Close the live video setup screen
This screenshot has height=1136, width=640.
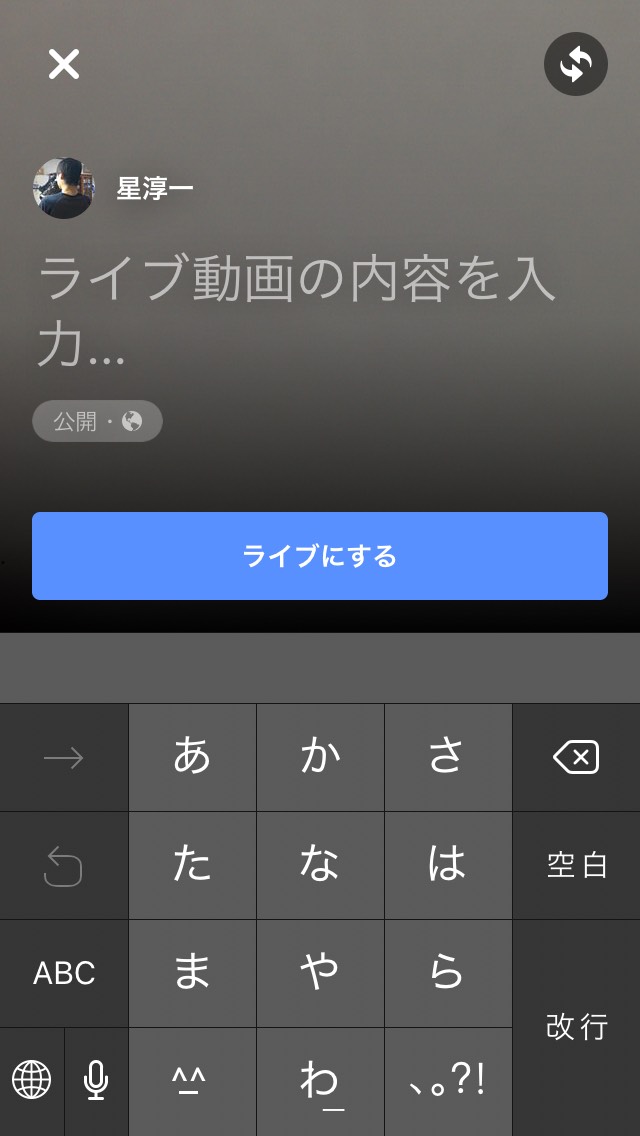[64, 64]
